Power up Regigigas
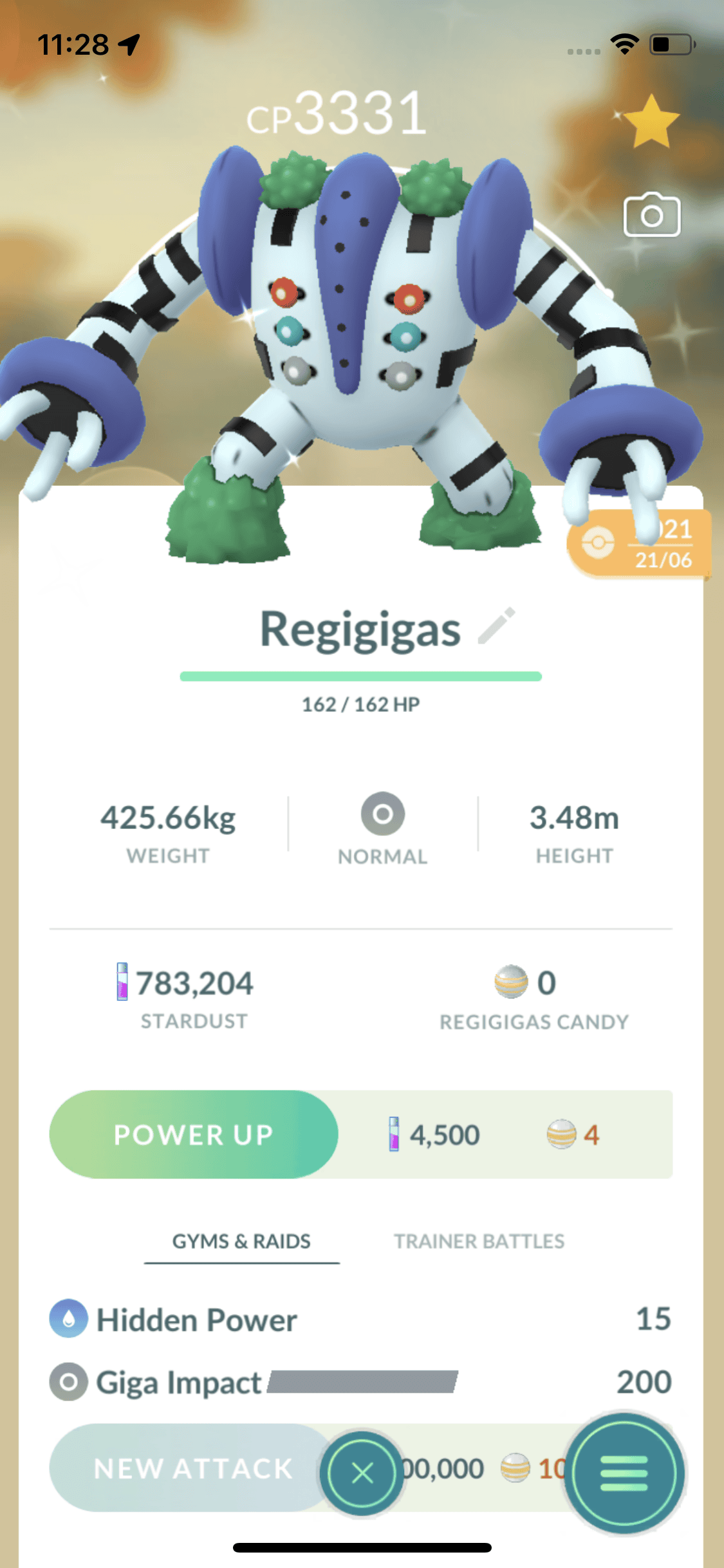 (x=194, y=1134)
